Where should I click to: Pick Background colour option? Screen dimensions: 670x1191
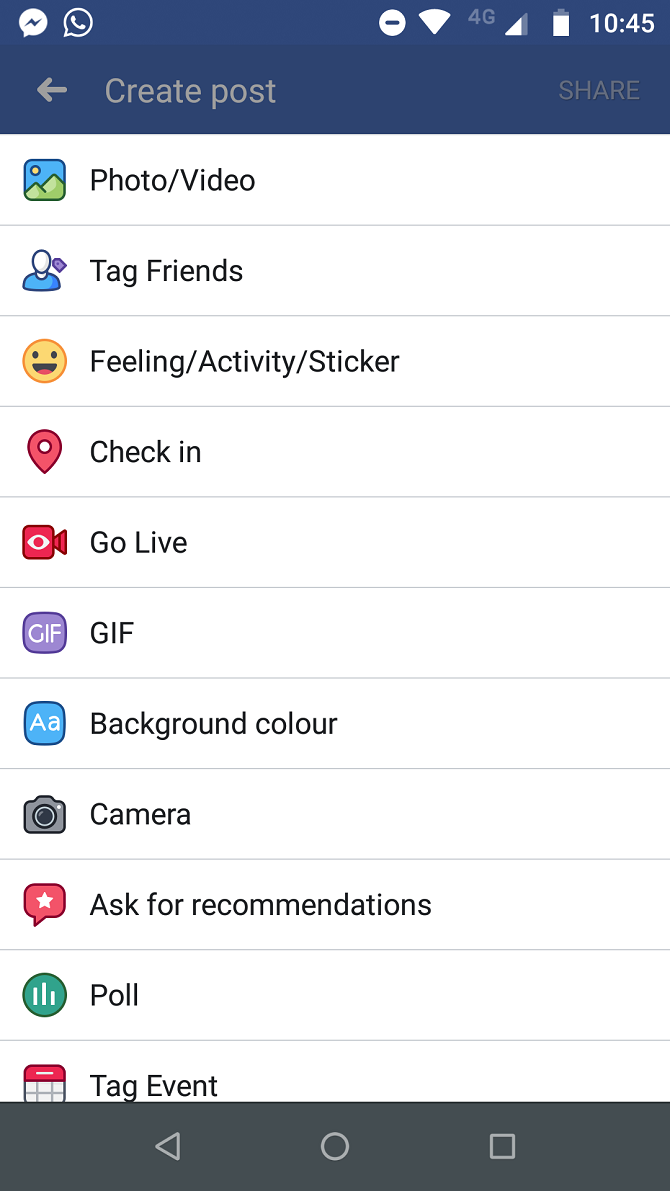click(x=213, y=724)
